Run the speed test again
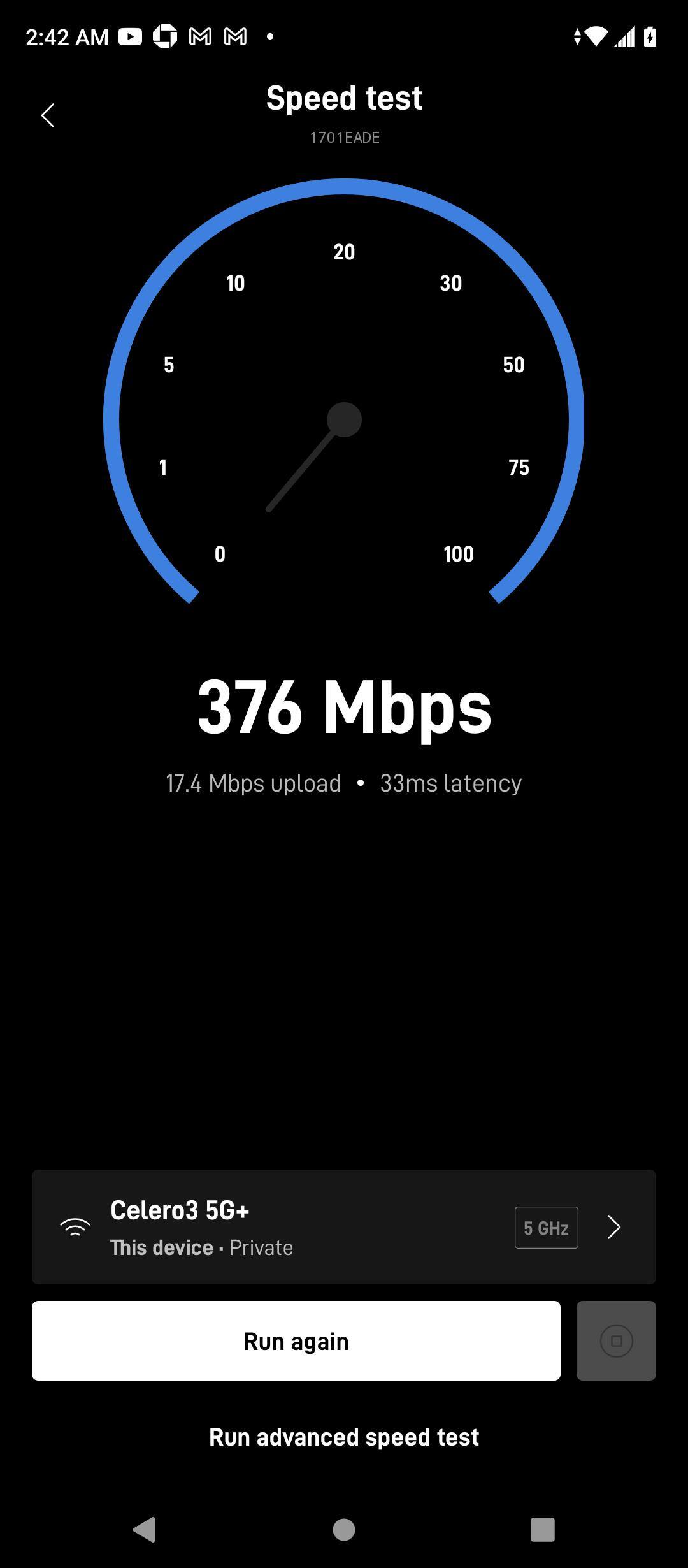The width and height of the screenshot is (688, 1568). coord(296,1341)
